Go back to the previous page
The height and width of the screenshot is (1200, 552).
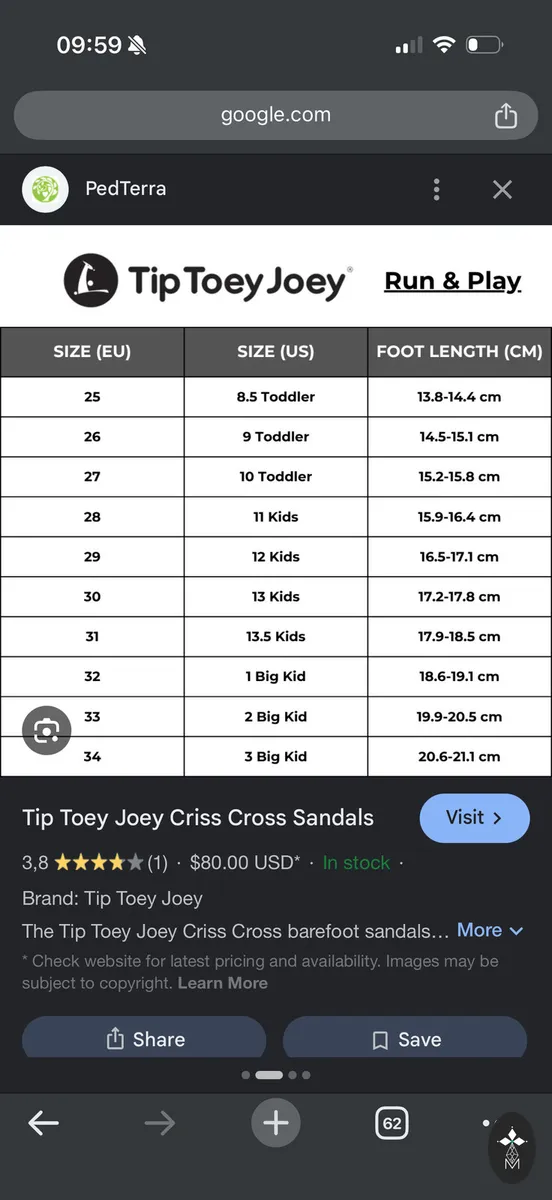click(x=43, y=1124)
